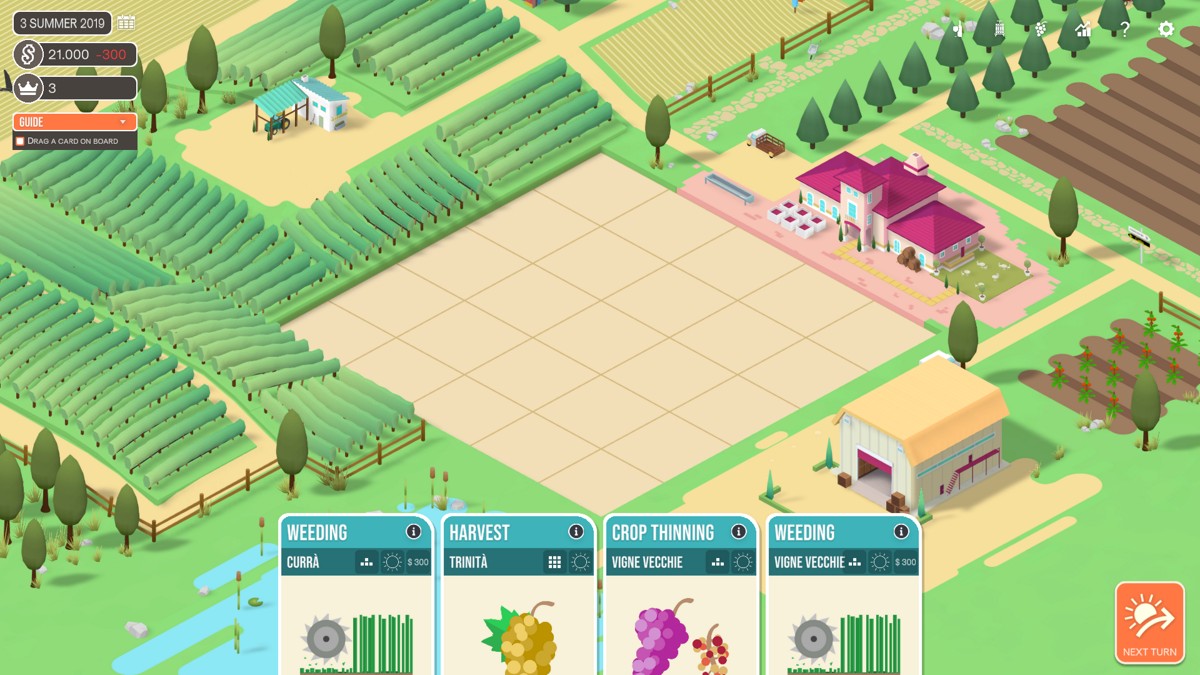
Task: Show info for the Crop Thinning card
Action: [738, 532]
